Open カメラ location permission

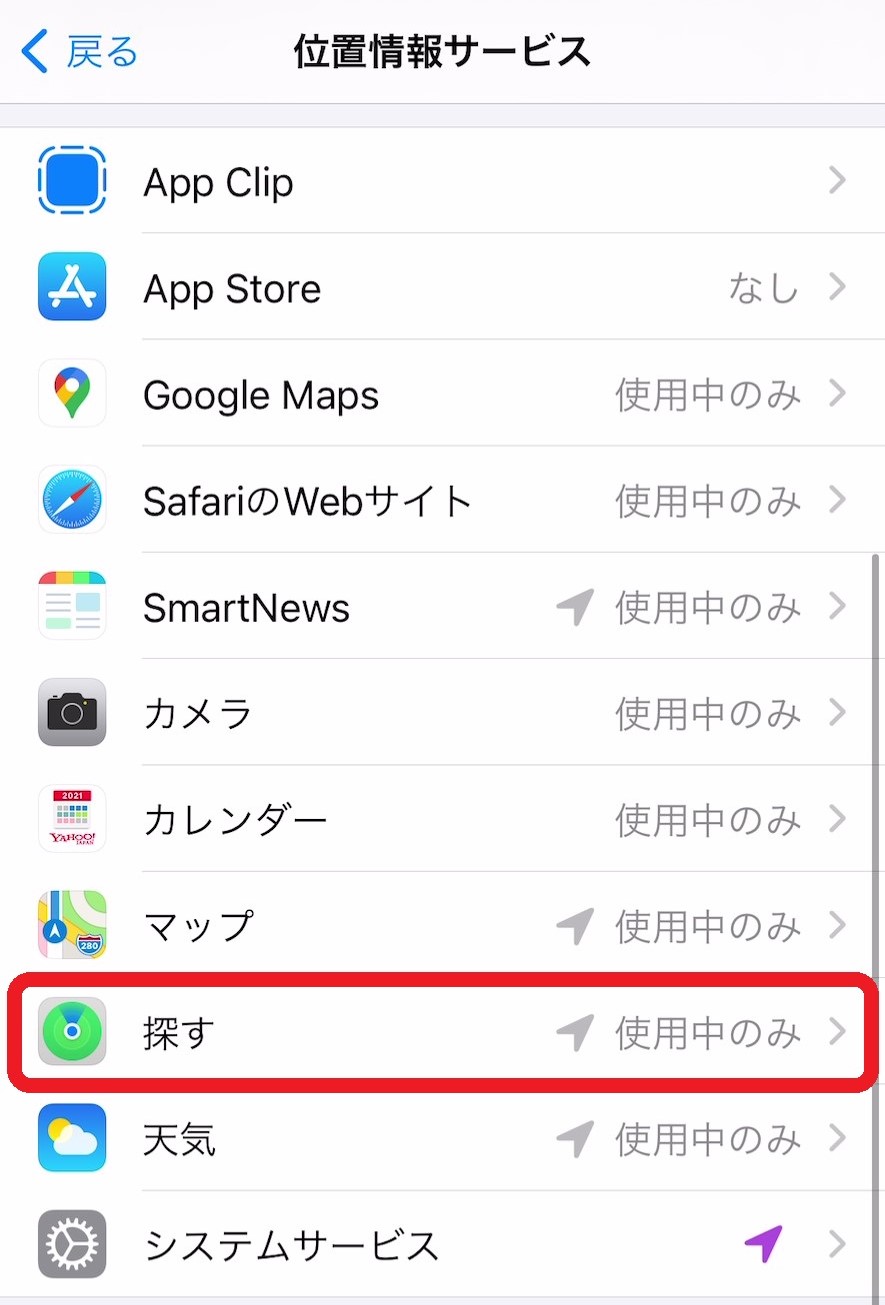coord(442,713)
